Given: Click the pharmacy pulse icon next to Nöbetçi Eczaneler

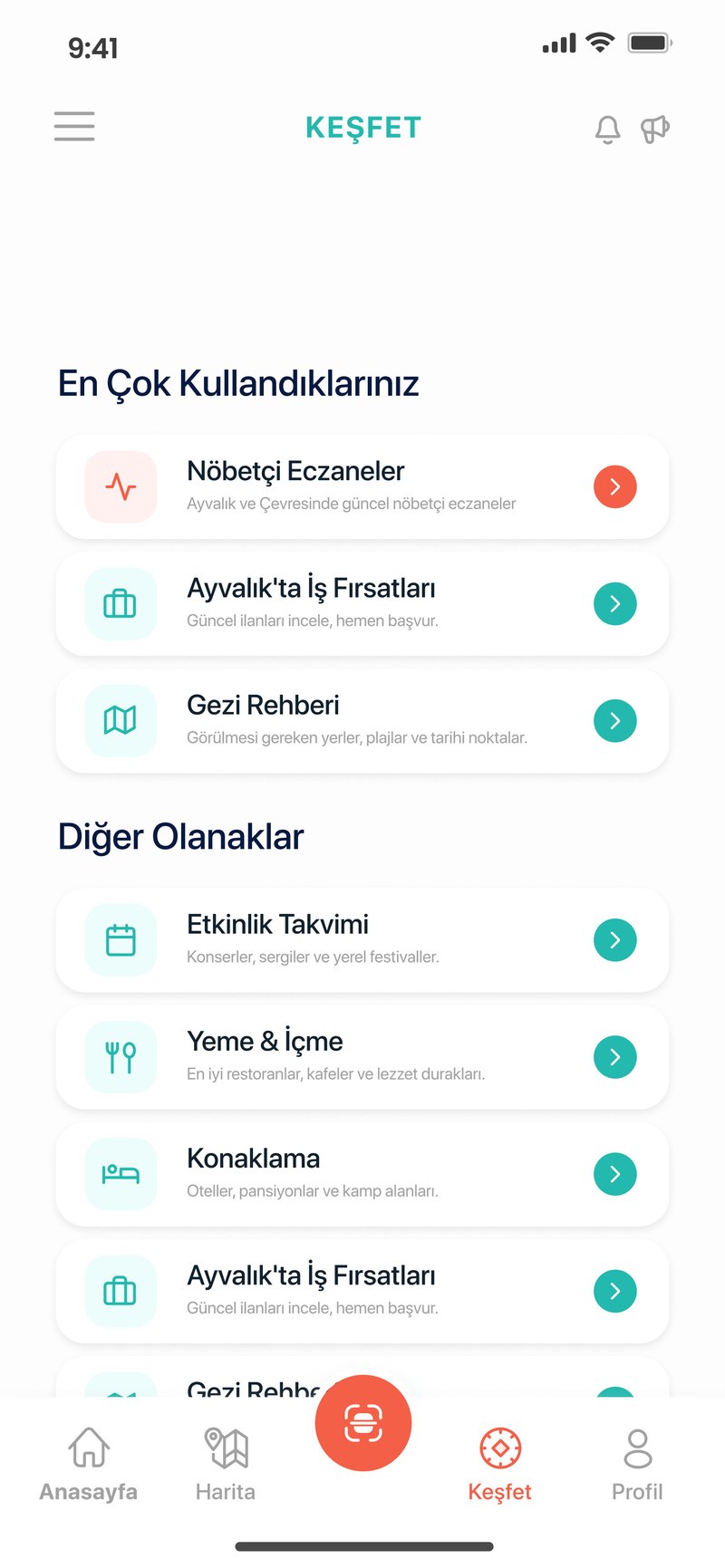Looking at the screenshot, I should (x=120, y=486).
